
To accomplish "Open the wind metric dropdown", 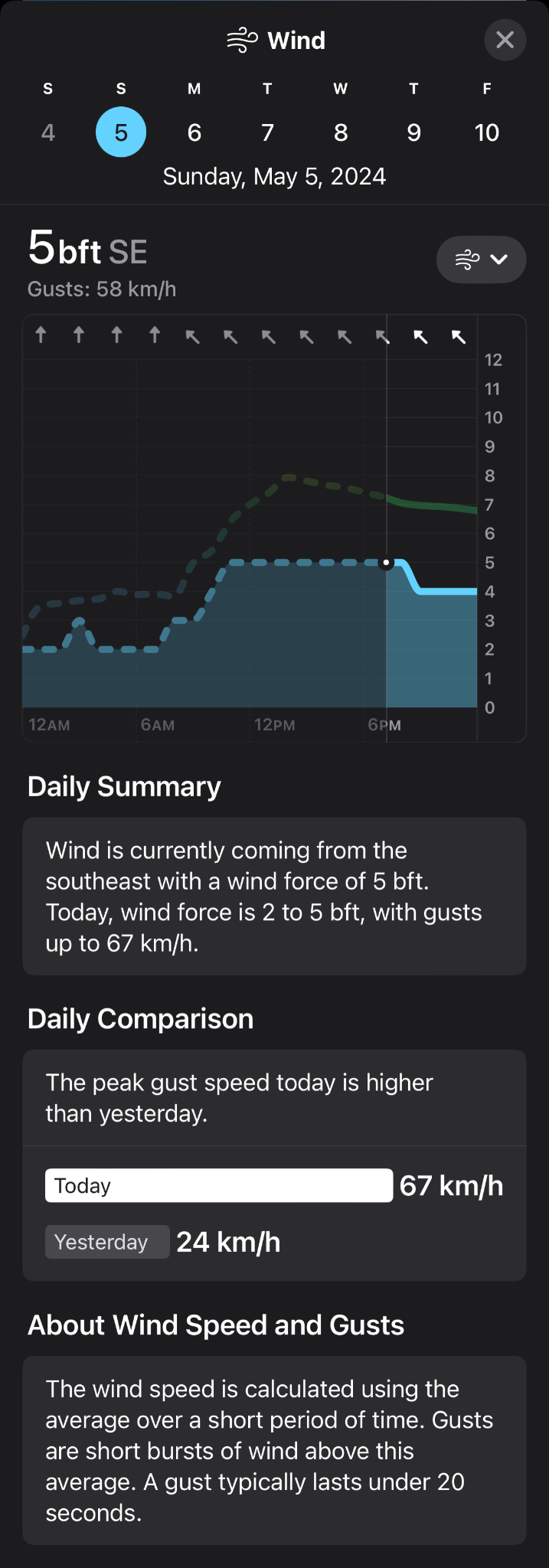I will pyautogui.click(x=481, y=260).
